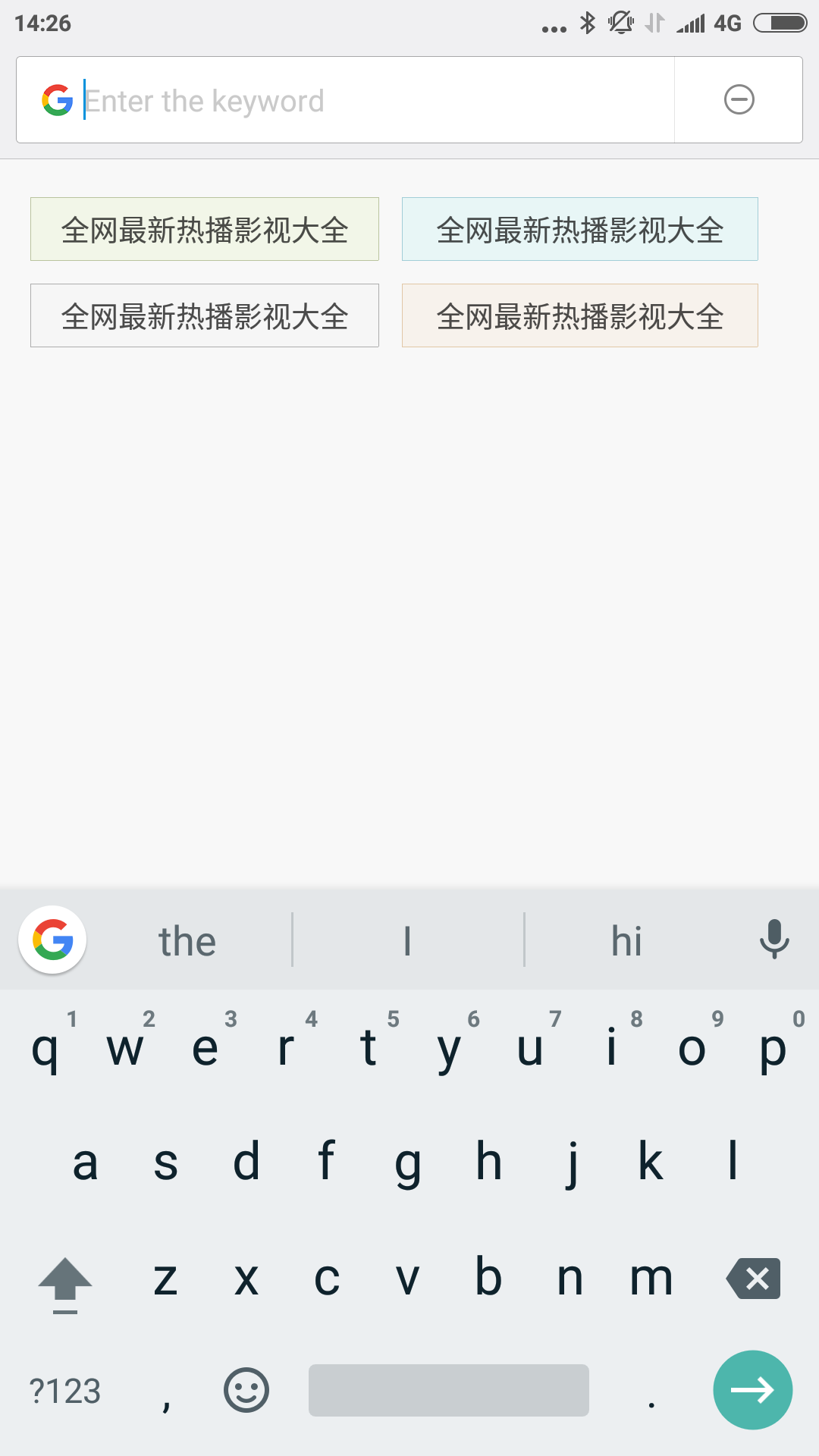Screen dimensions: 819x1456
Task: Open the Google button on the keyboard
Action: [x=52, y=940]
